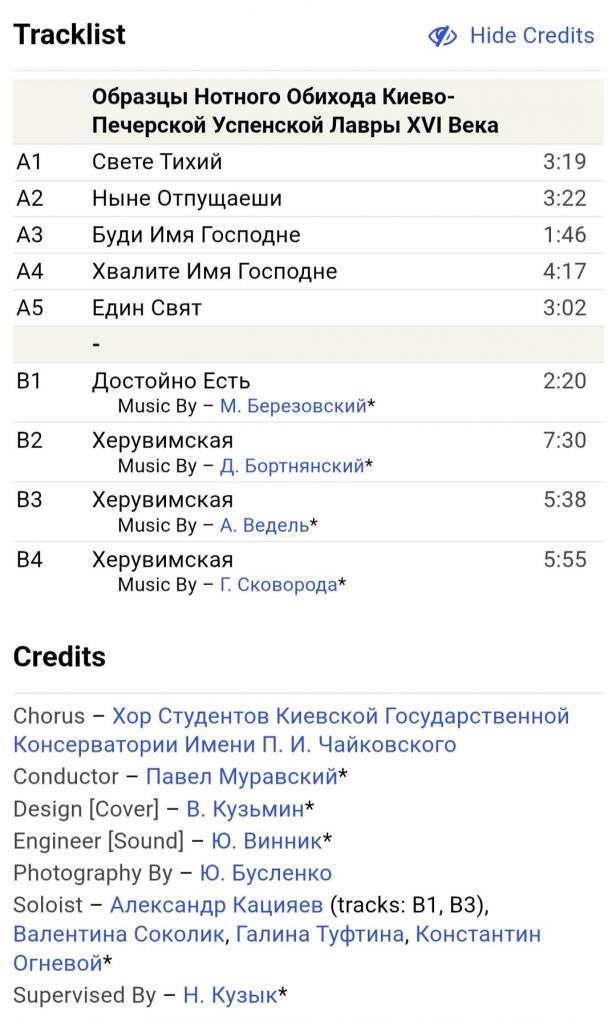Open soloist Константин Огневой page
The width and height of the screenshot is (616, 1024).
pos(477,935)
